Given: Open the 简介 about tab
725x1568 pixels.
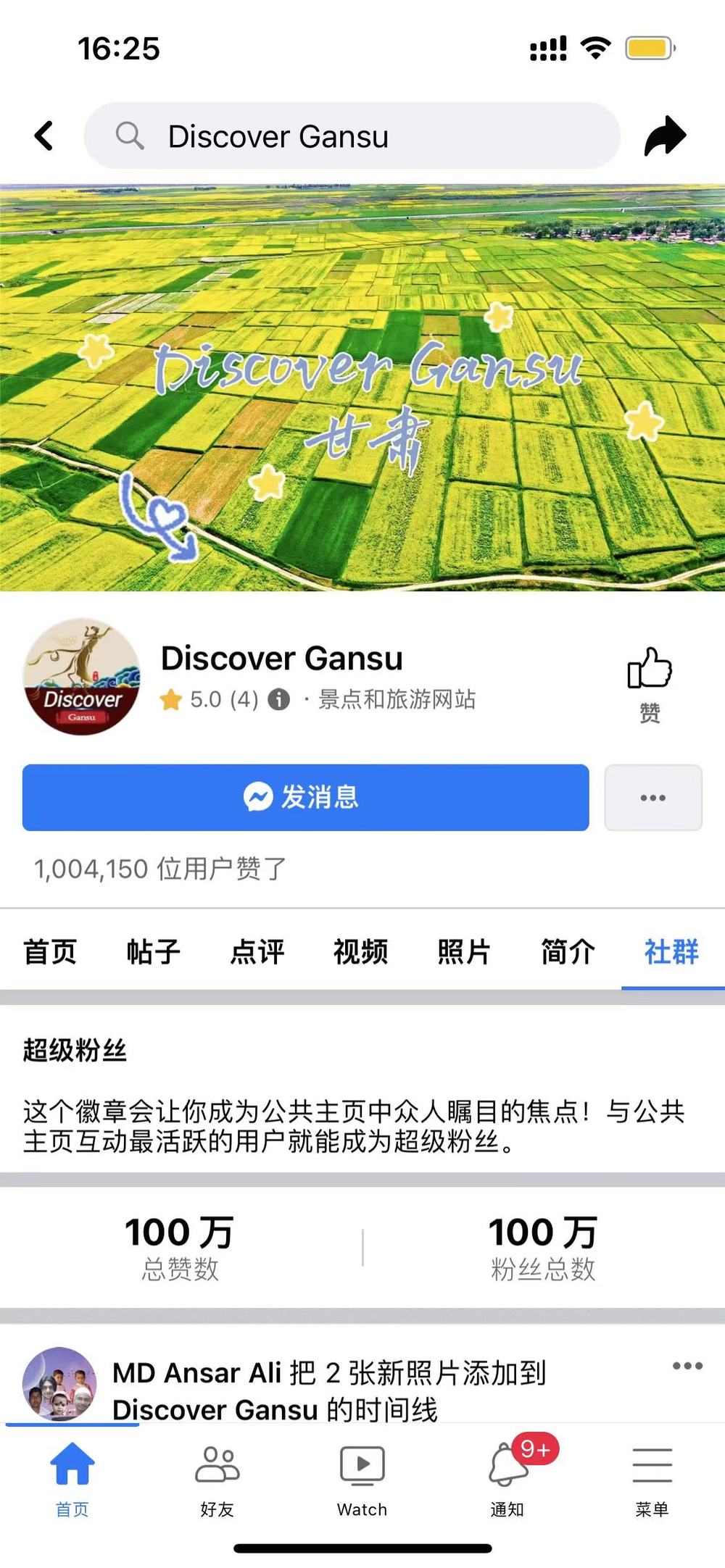Looking at the screenshot, I should [568, 951].
